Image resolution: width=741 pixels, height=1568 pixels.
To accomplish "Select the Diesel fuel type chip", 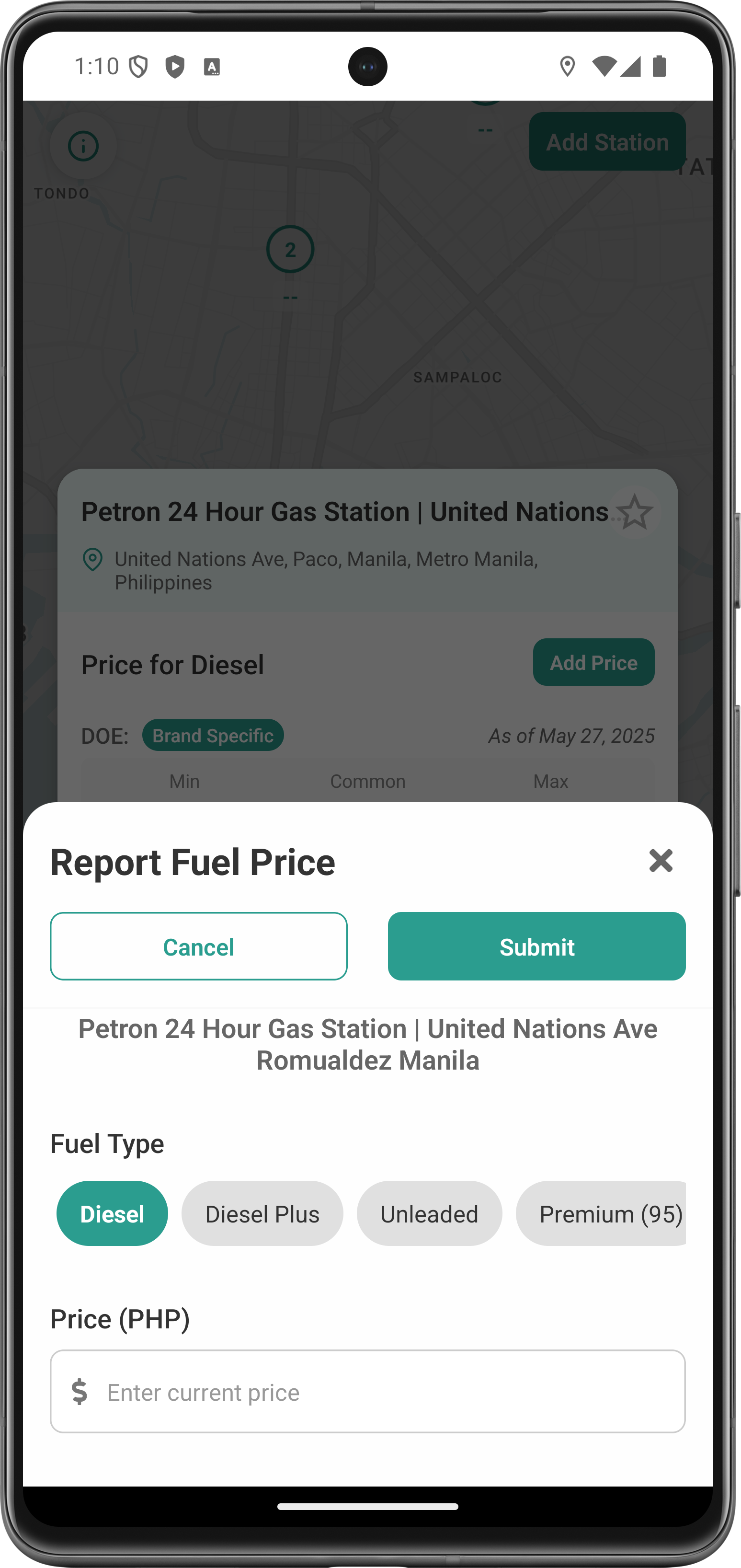I will point(112,1214).
